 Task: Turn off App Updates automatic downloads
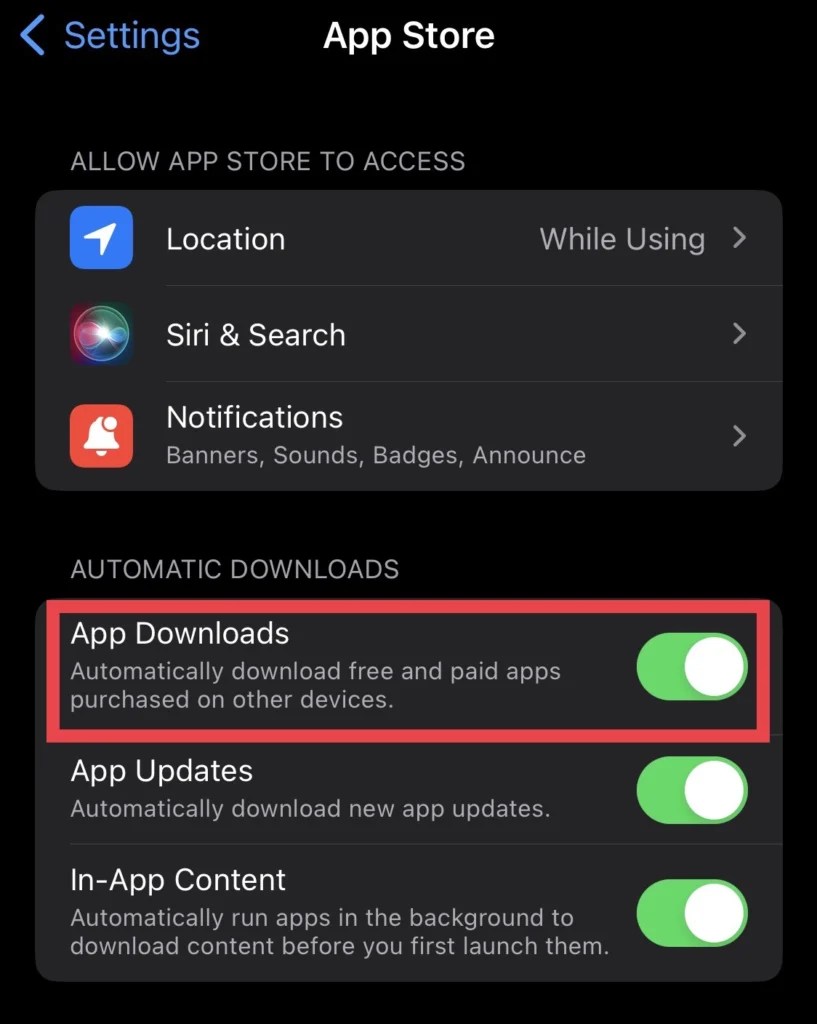pos(691,790)
